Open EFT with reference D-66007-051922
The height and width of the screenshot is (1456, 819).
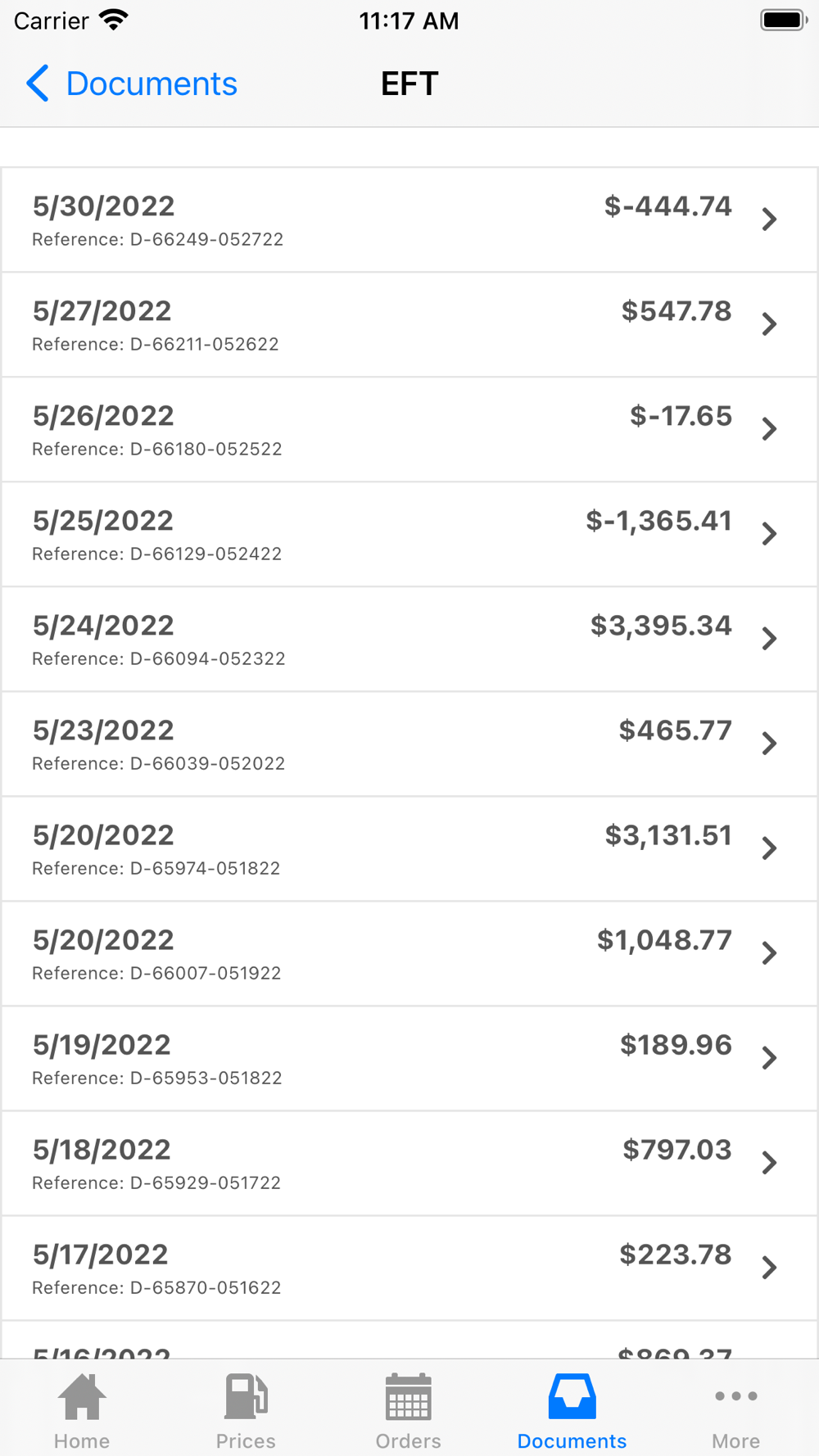coord(409,953)
